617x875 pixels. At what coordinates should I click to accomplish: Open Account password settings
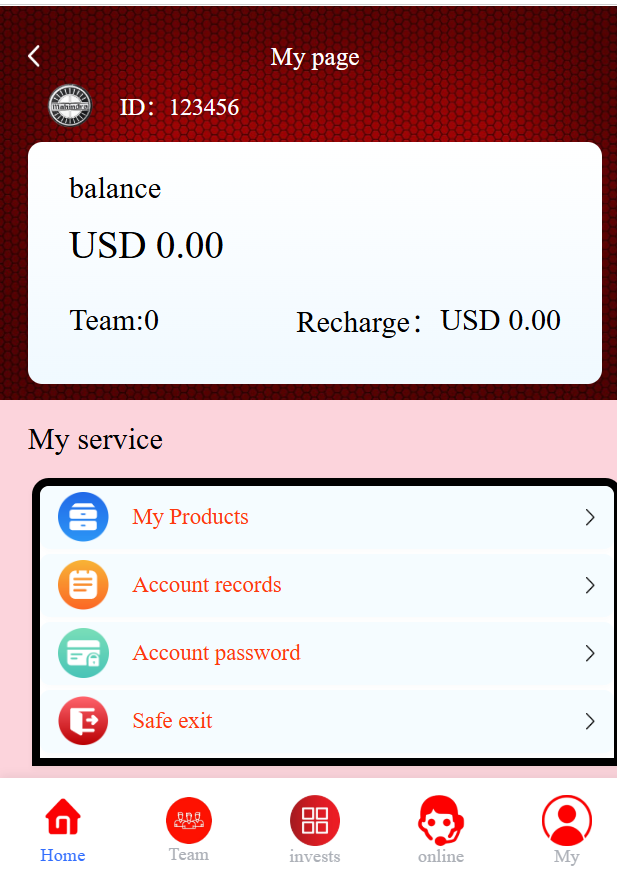(325, 653)
